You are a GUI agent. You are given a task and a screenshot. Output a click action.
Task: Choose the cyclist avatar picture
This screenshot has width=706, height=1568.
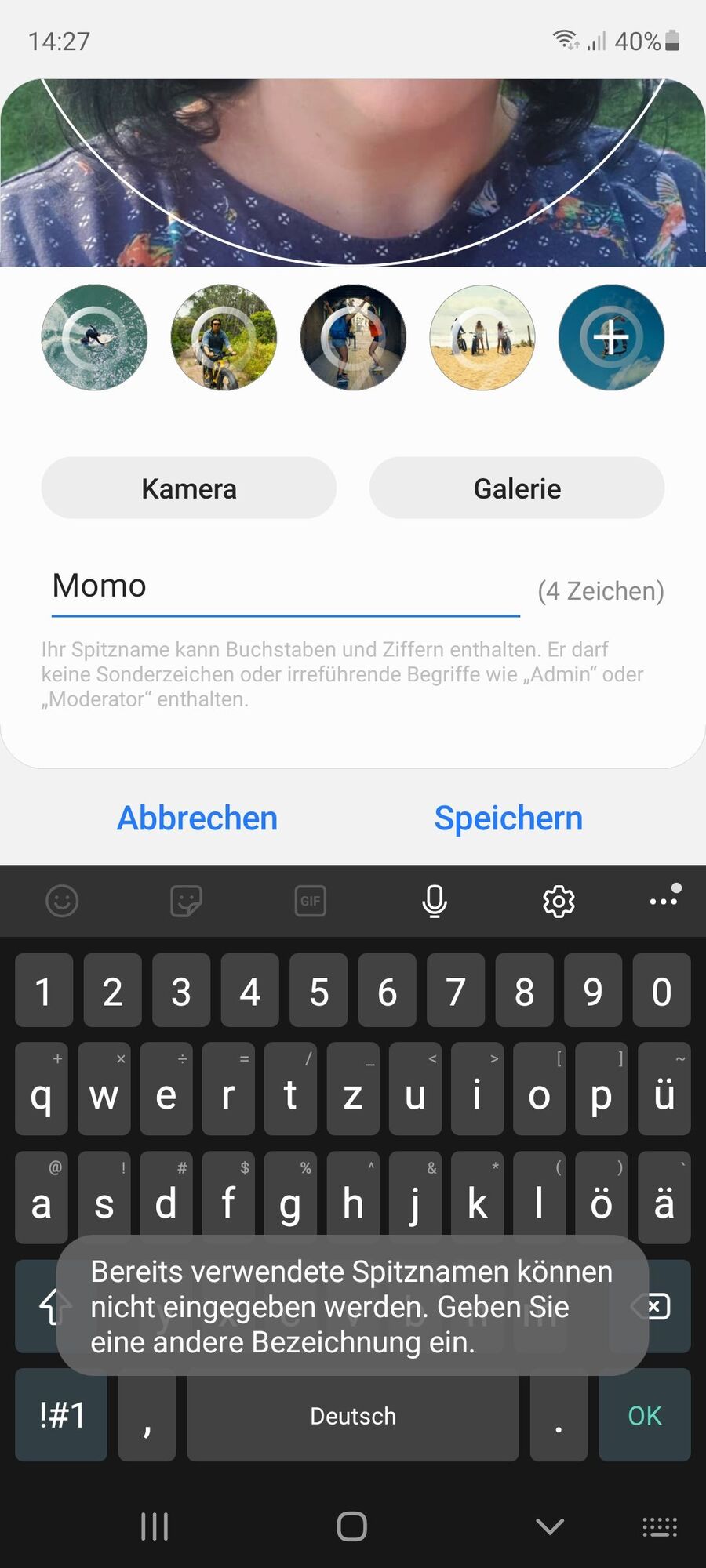click(x=224, y=337)
